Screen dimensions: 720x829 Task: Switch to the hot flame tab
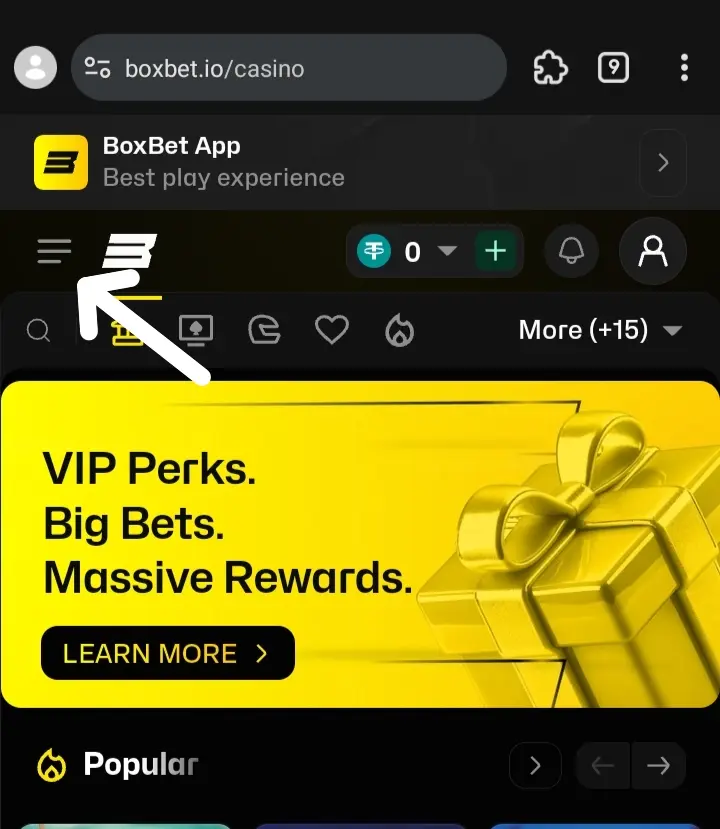click(400, 330)
